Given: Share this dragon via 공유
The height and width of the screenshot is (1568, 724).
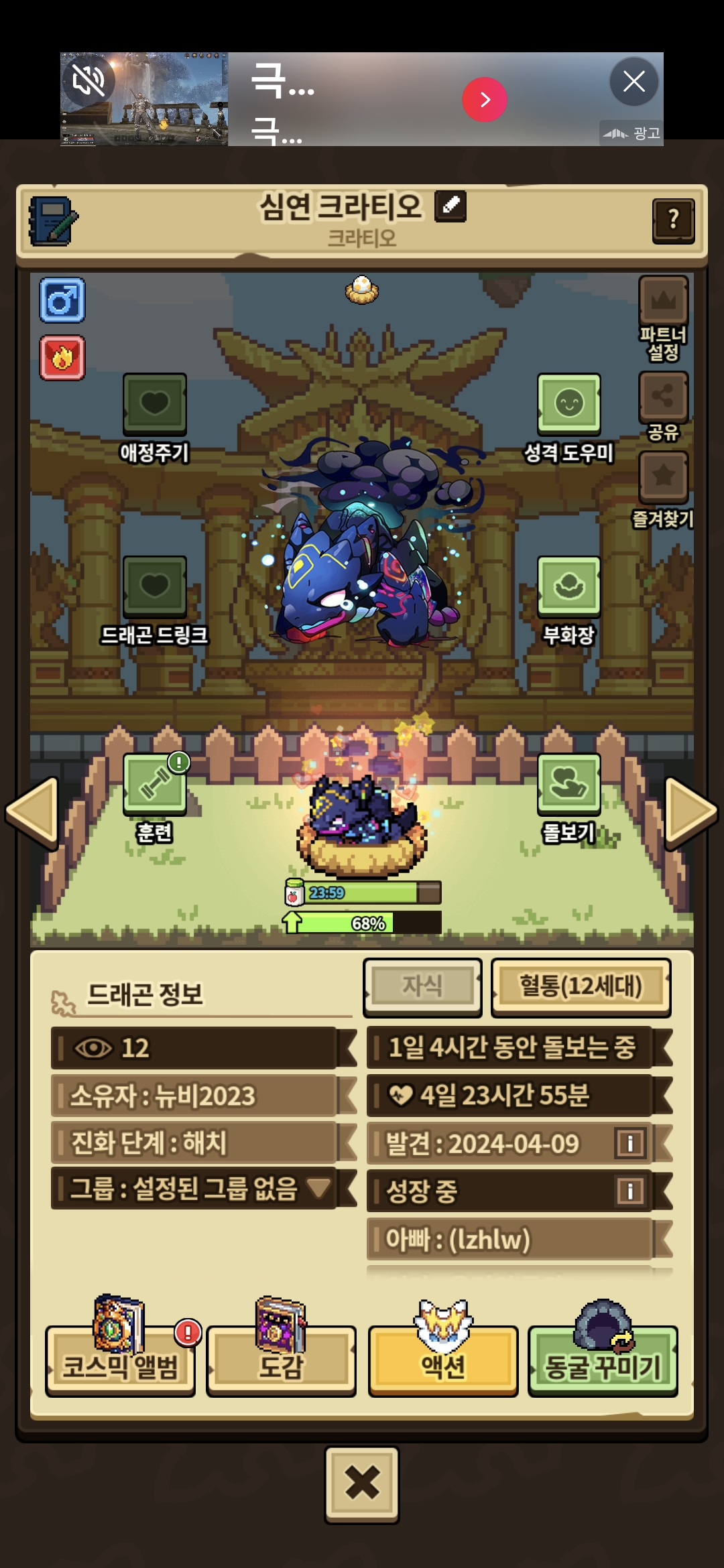Looking at the screenshot, I should (663, 397).
